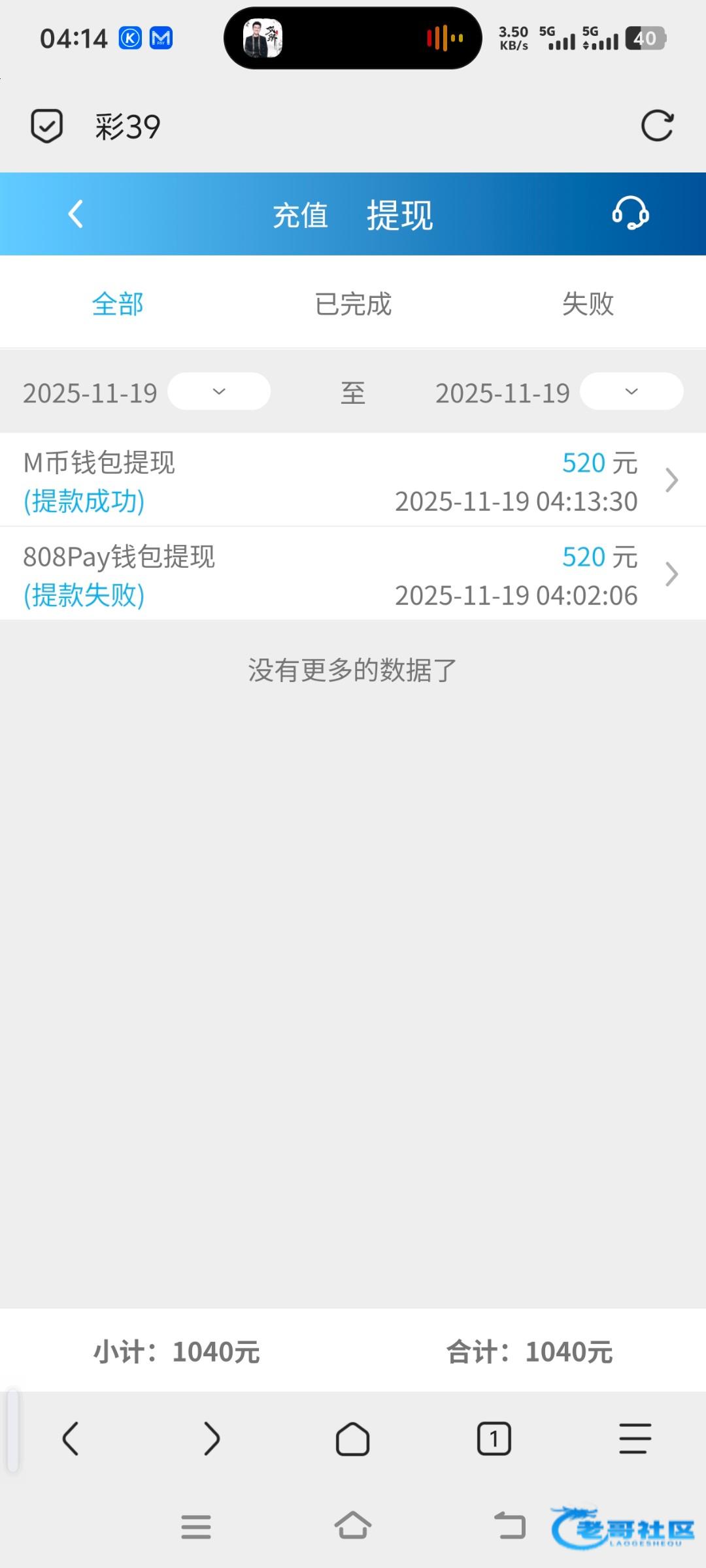Viewport: 706px width, 1568px height.
Task: Open the start date dropdown
Action: coord(219,391)
